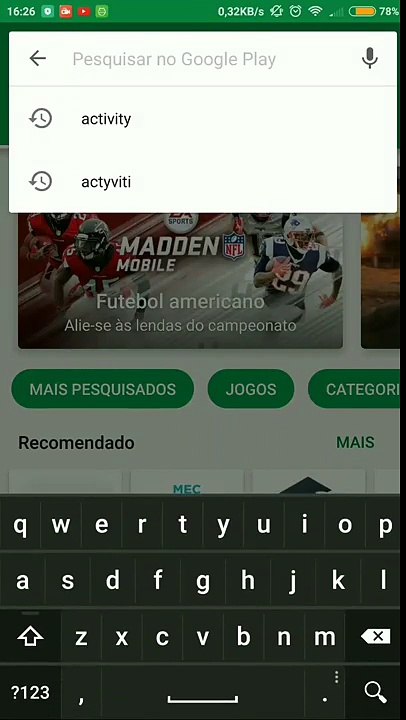Hit the keyboard search magnifier key
Viewport: 406px width, 720px height.
point(375,692)
